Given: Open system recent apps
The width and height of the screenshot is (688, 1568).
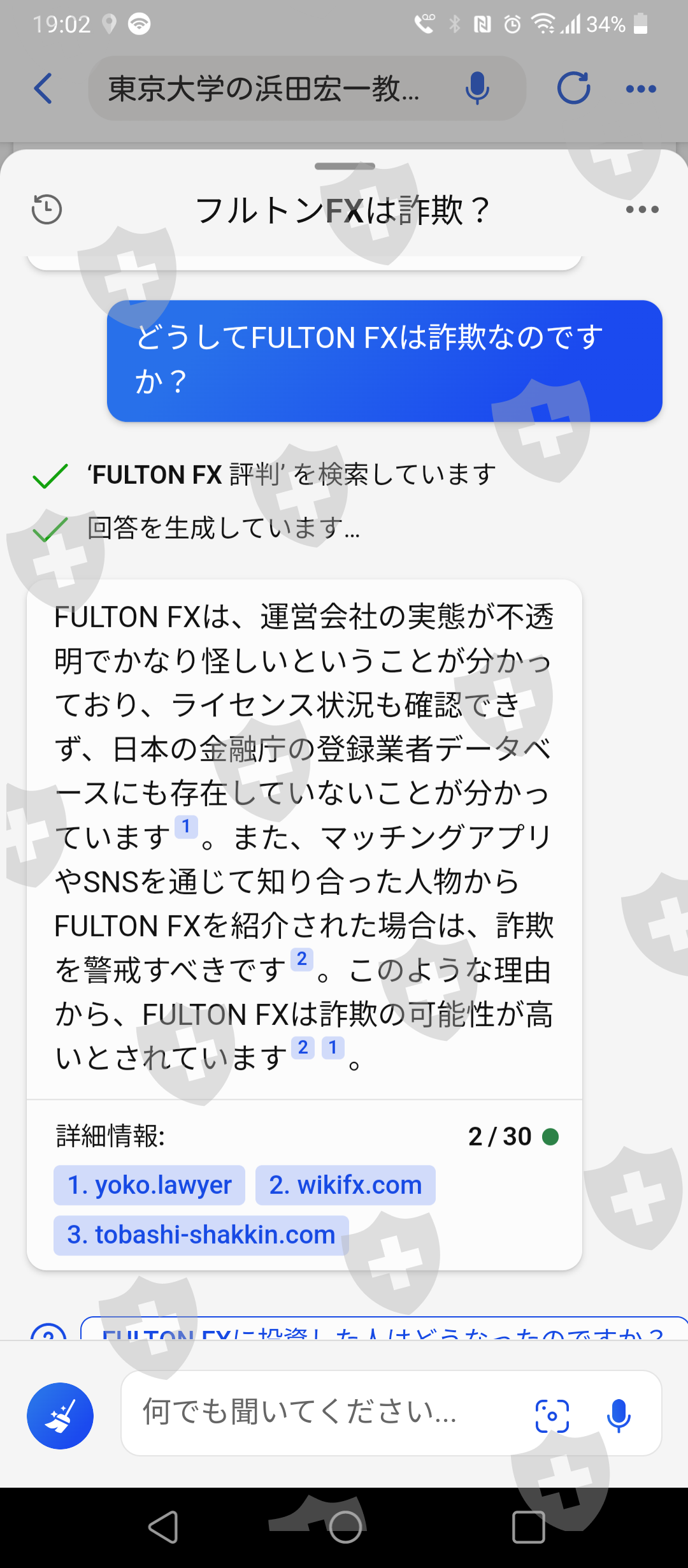Looking at the screenshot, I should pyautogui.click(x=528, y=1527).
